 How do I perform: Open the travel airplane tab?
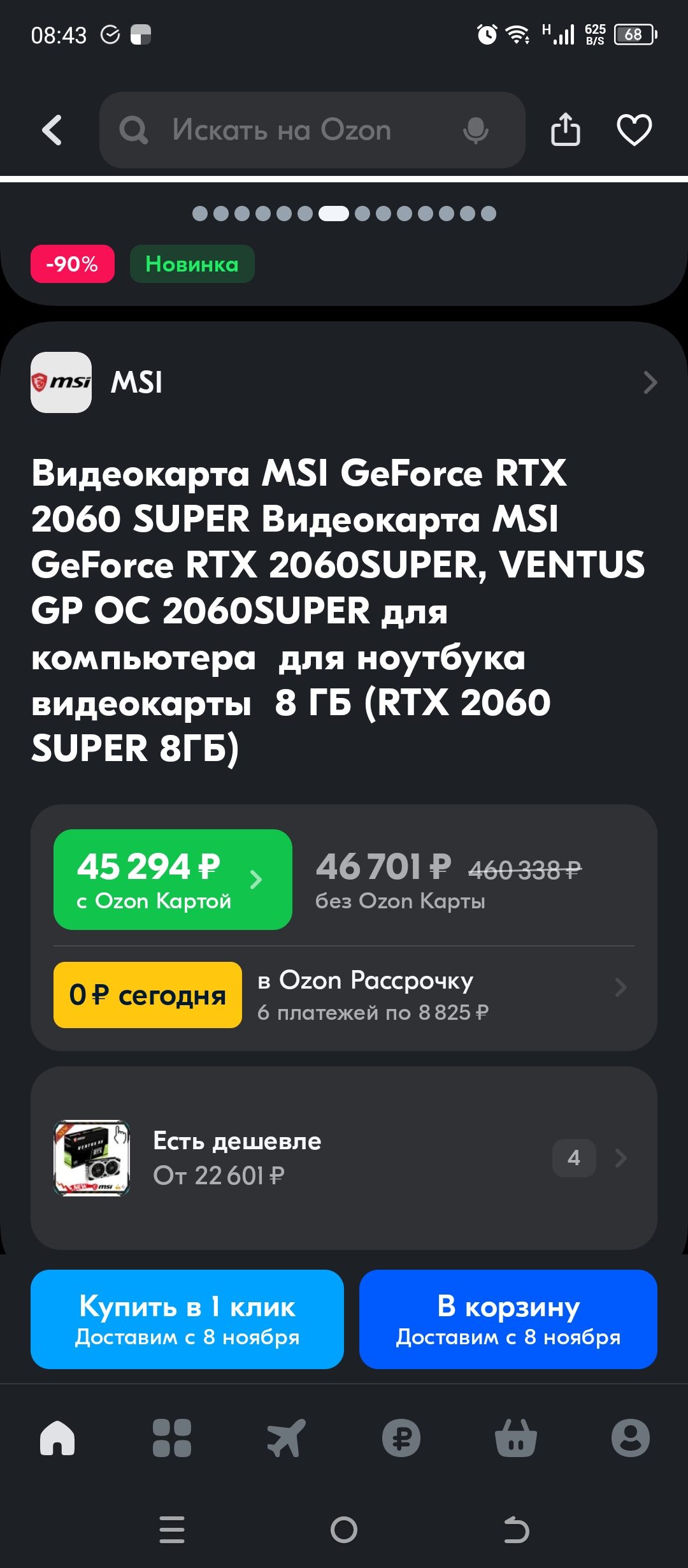point(286,1438)
